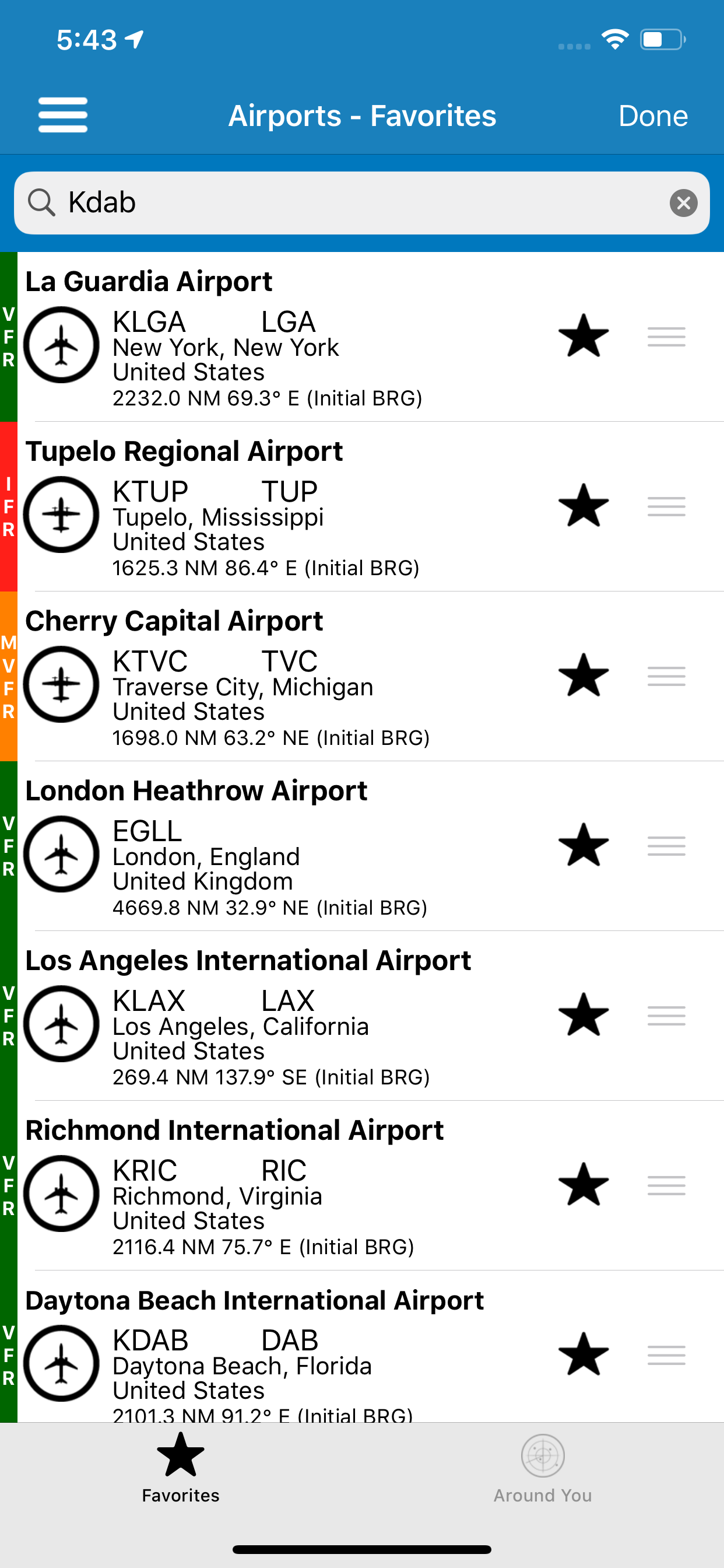
Task: Toggle Richmond International favorite star
Action: pos(583,1185)
